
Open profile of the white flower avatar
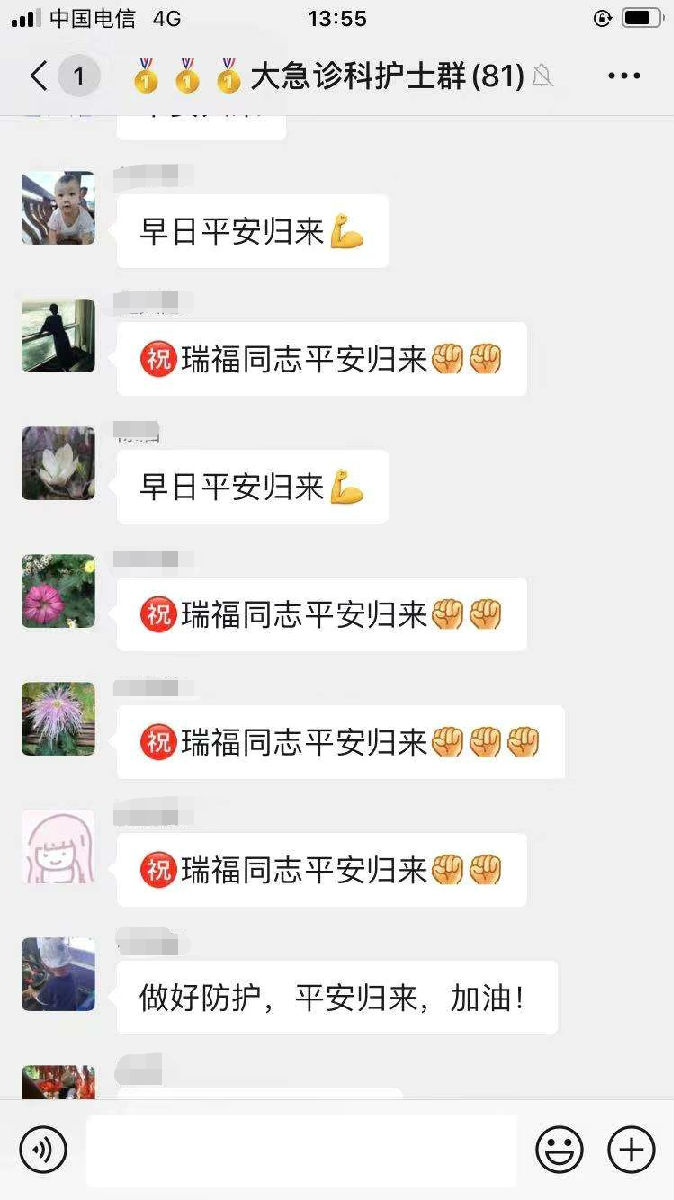pyautogui.click(x=58, y=463)
